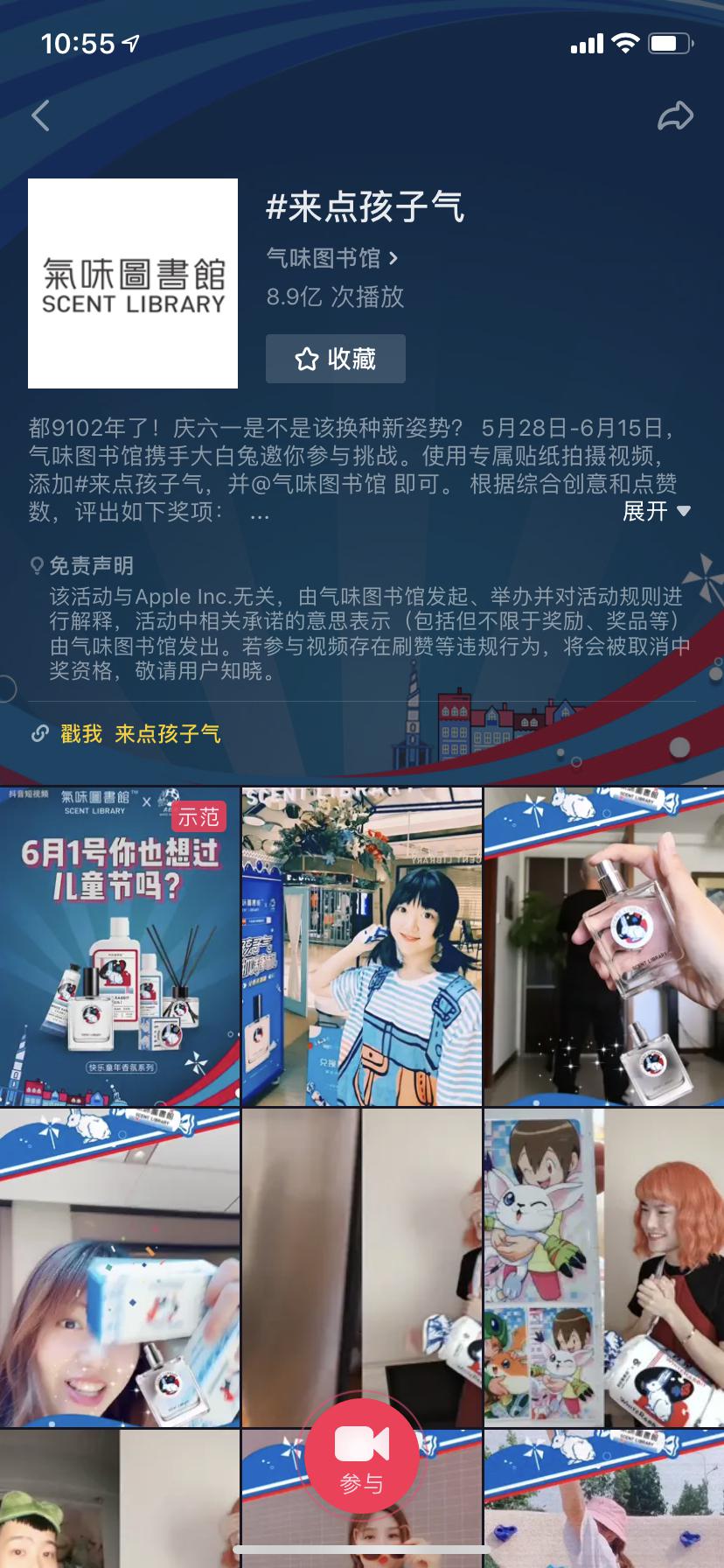Open the video of girl in striped overalls
Image resolution: width=724 pixels, height=1568 pixels.
pos(362,947)
